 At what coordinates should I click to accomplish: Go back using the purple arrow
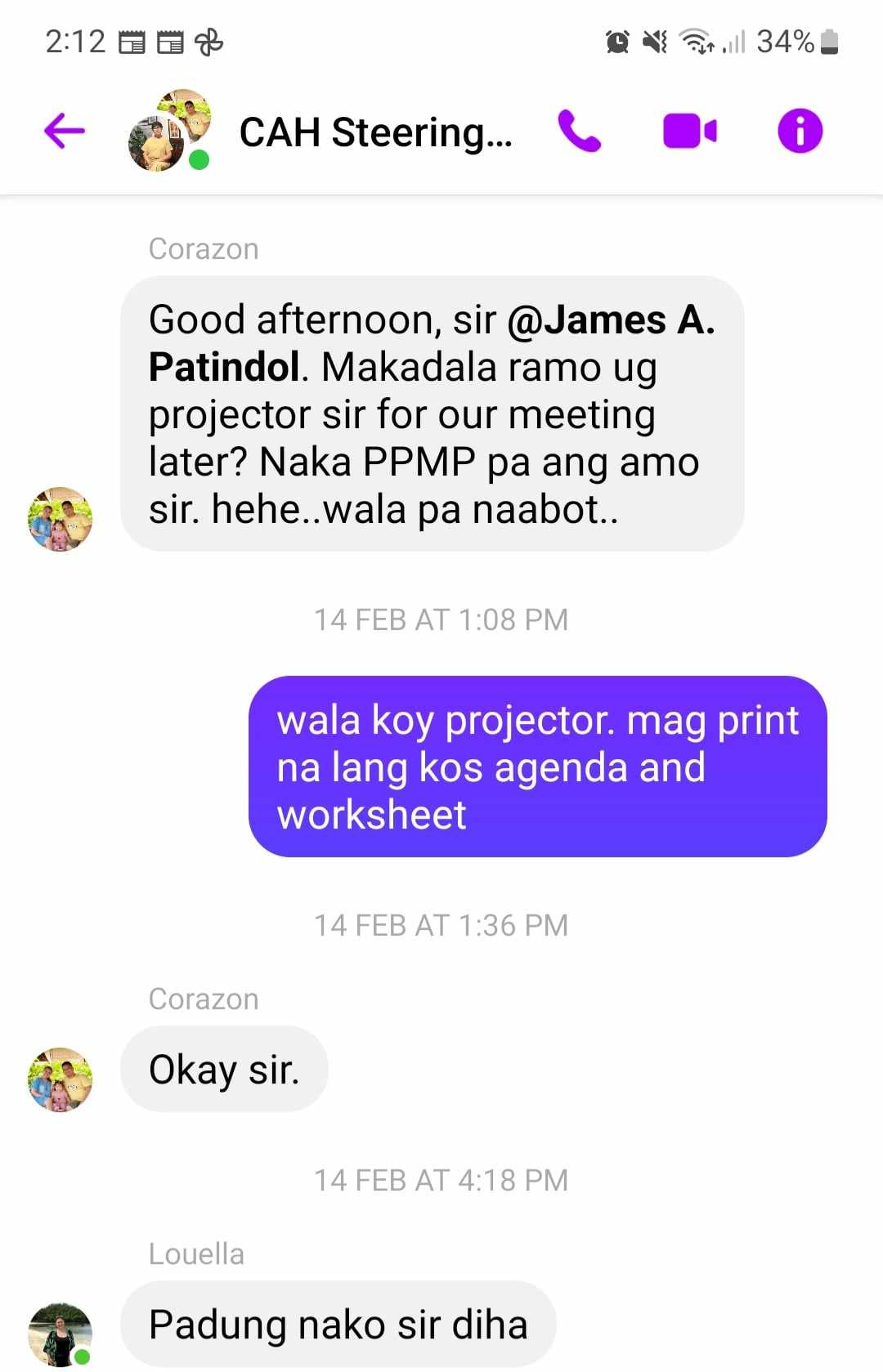pyautogui.click(x=65, y=131)
